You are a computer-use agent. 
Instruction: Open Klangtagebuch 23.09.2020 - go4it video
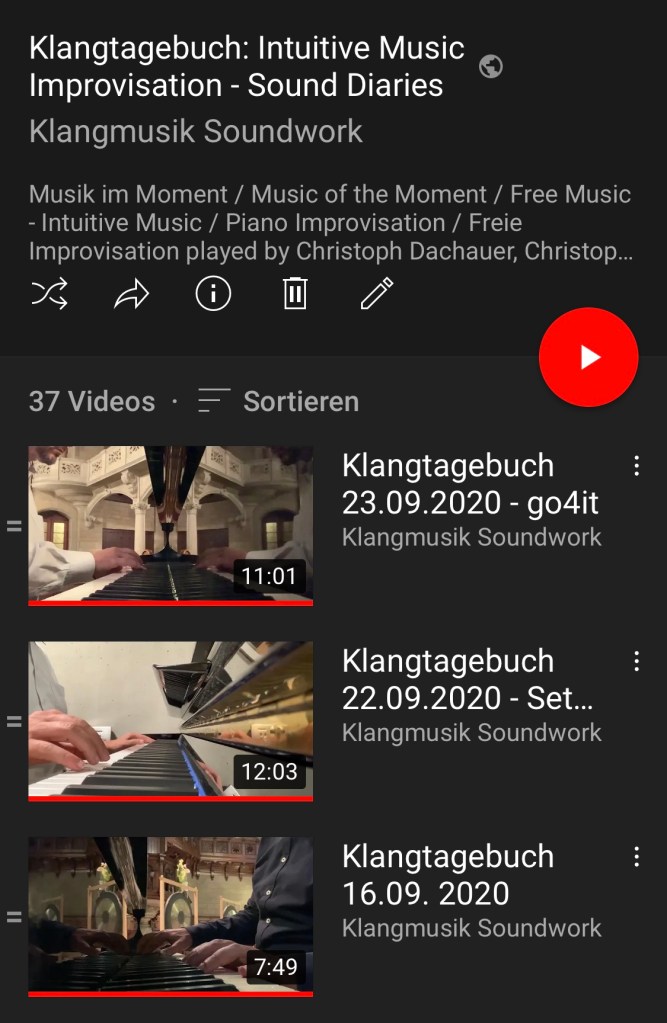coord(171,525)
